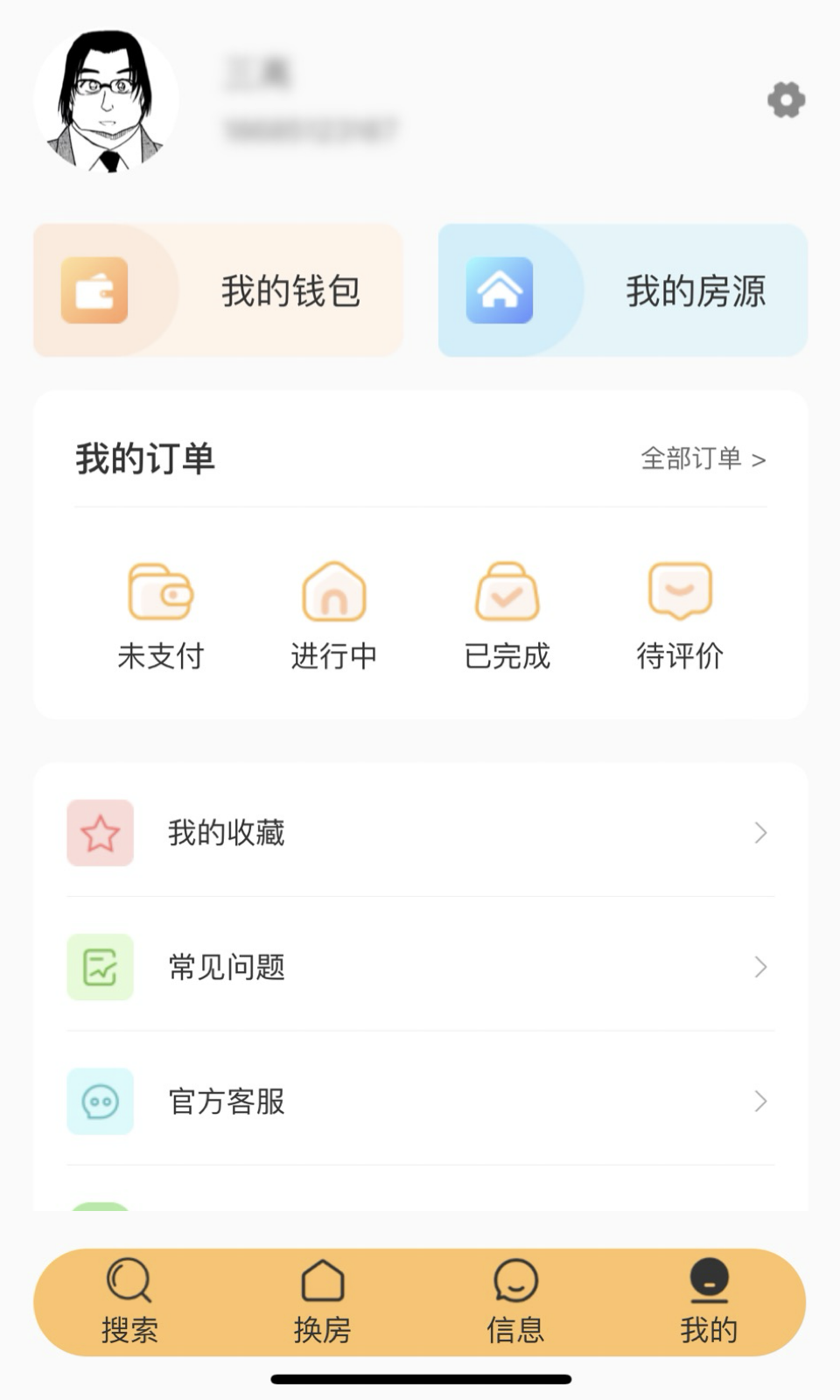Open 已完成 completed orders icon
The height and width of the screenshot is (1400, 840).
click(x=507, y=591)
